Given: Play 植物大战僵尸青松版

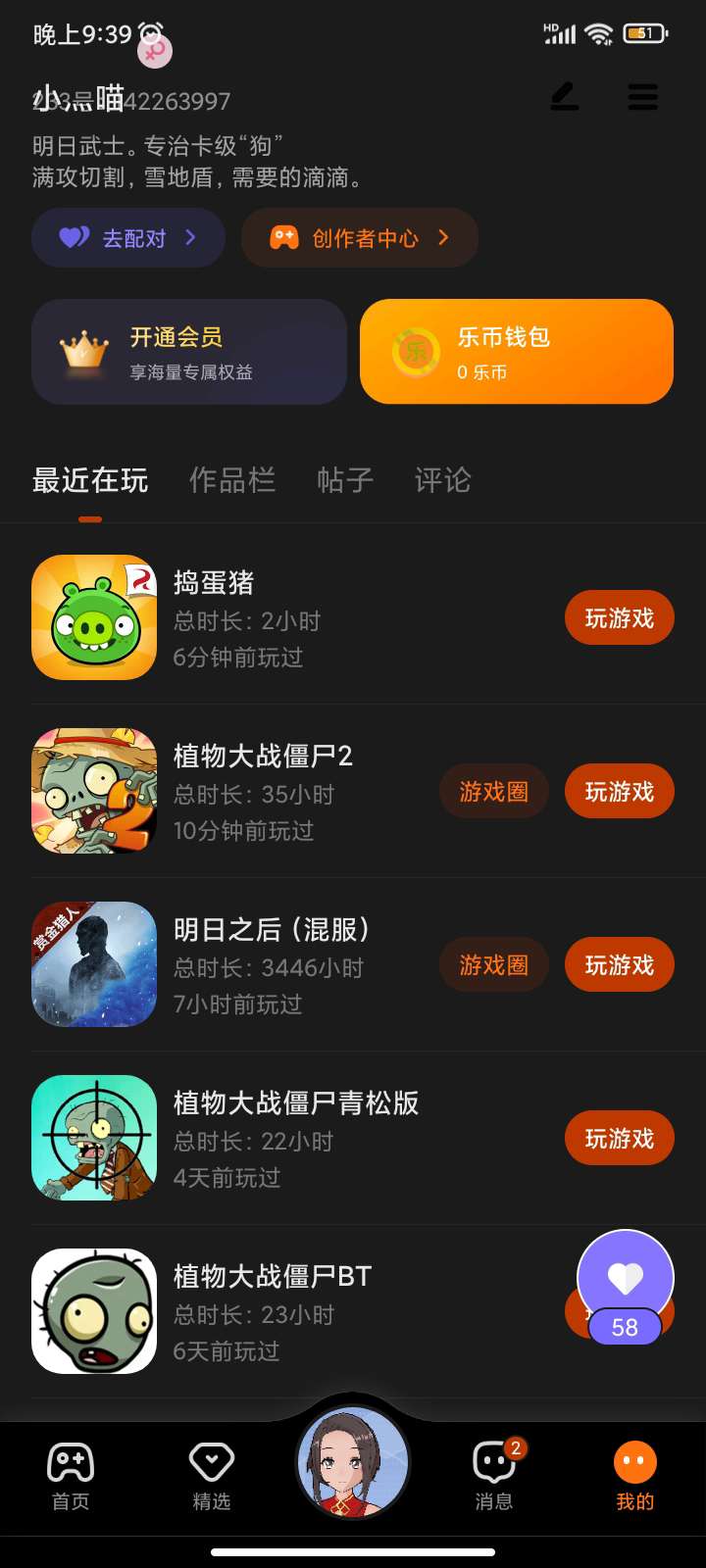Looking at the screenshot, I should tap(619, 1139).
